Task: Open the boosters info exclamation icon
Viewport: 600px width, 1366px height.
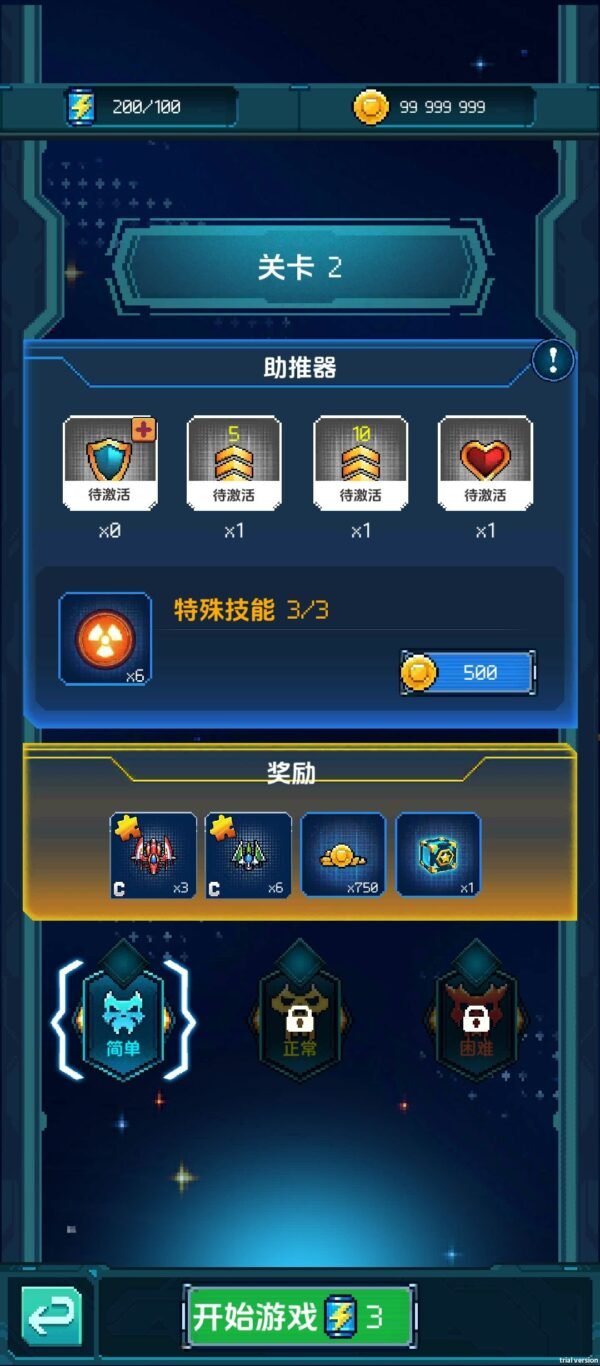Action: click(552, 360)
